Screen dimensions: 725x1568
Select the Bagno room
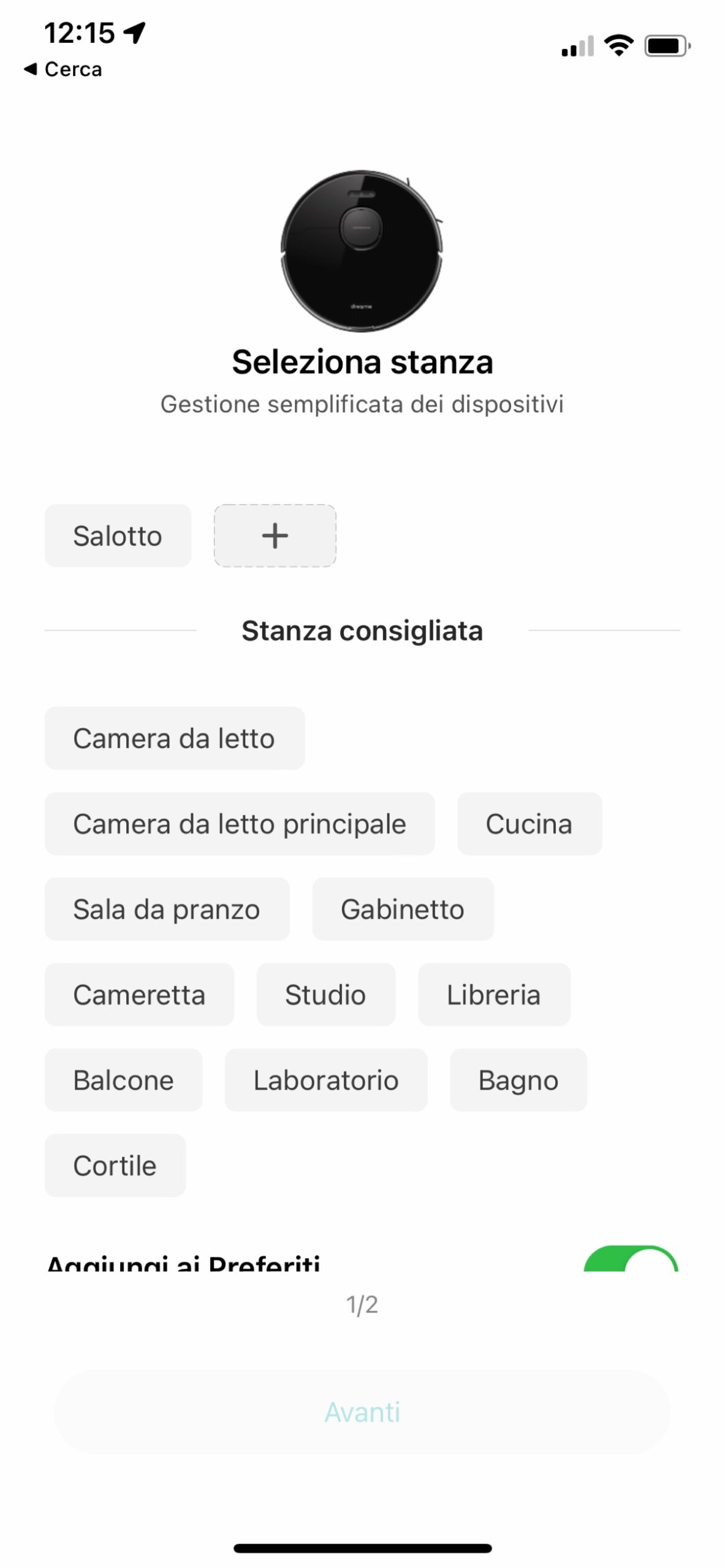[x=518, y=1079]
